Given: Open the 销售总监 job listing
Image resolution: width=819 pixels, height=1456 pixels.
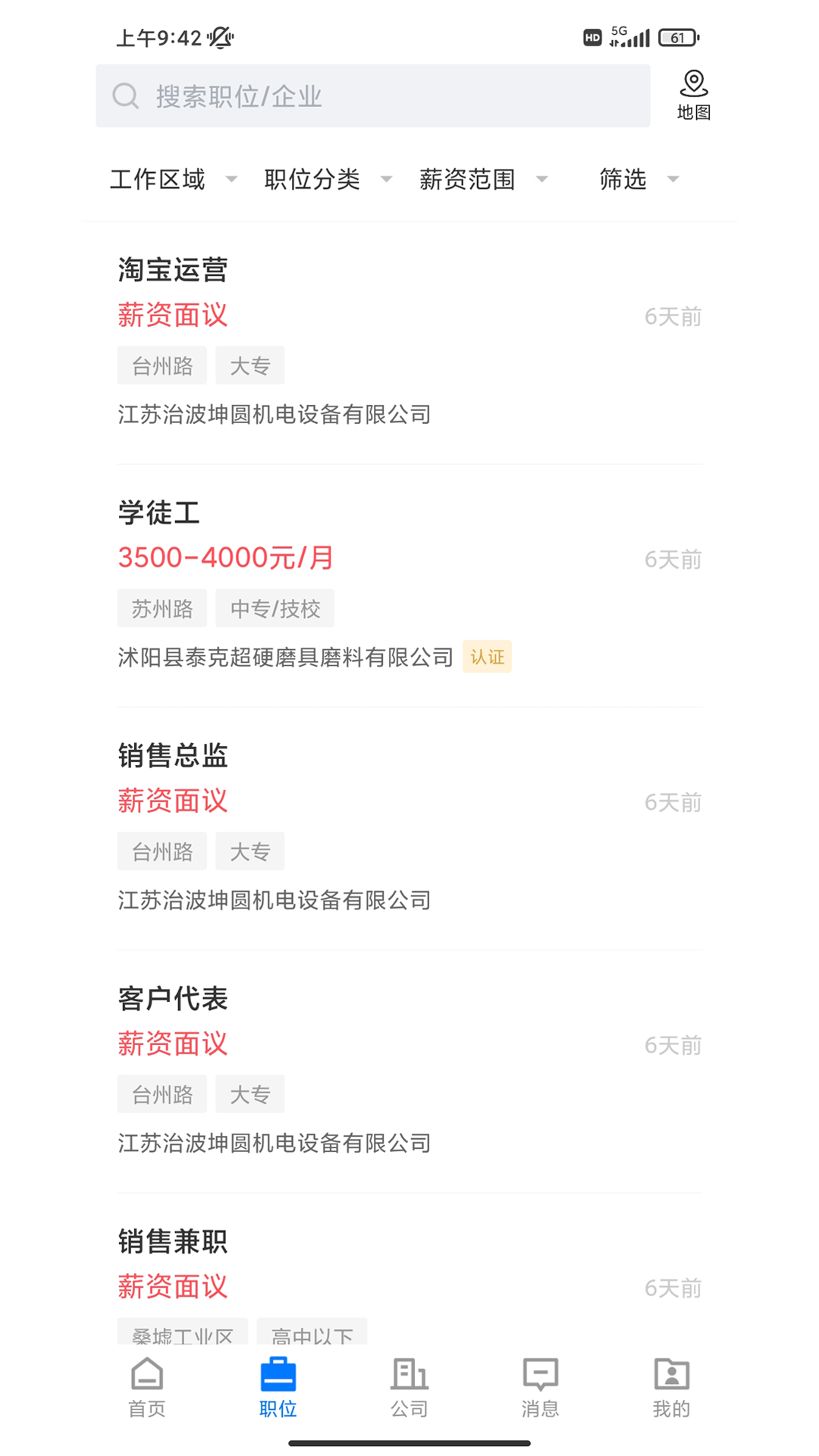Looking at the screenshot, I should click(x=409, y=828).
